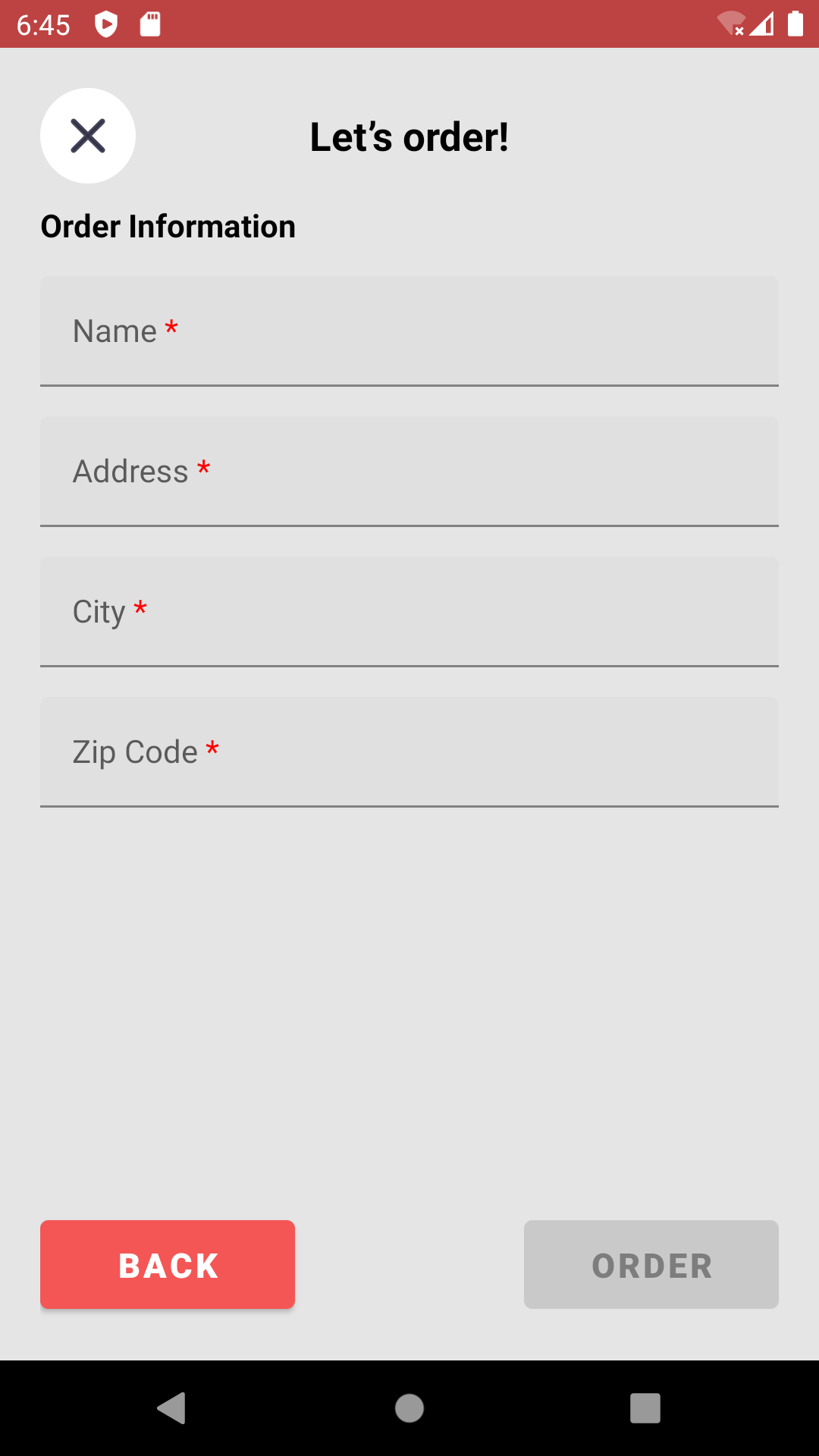Click inside the Name input field

(x=409, y=331)
